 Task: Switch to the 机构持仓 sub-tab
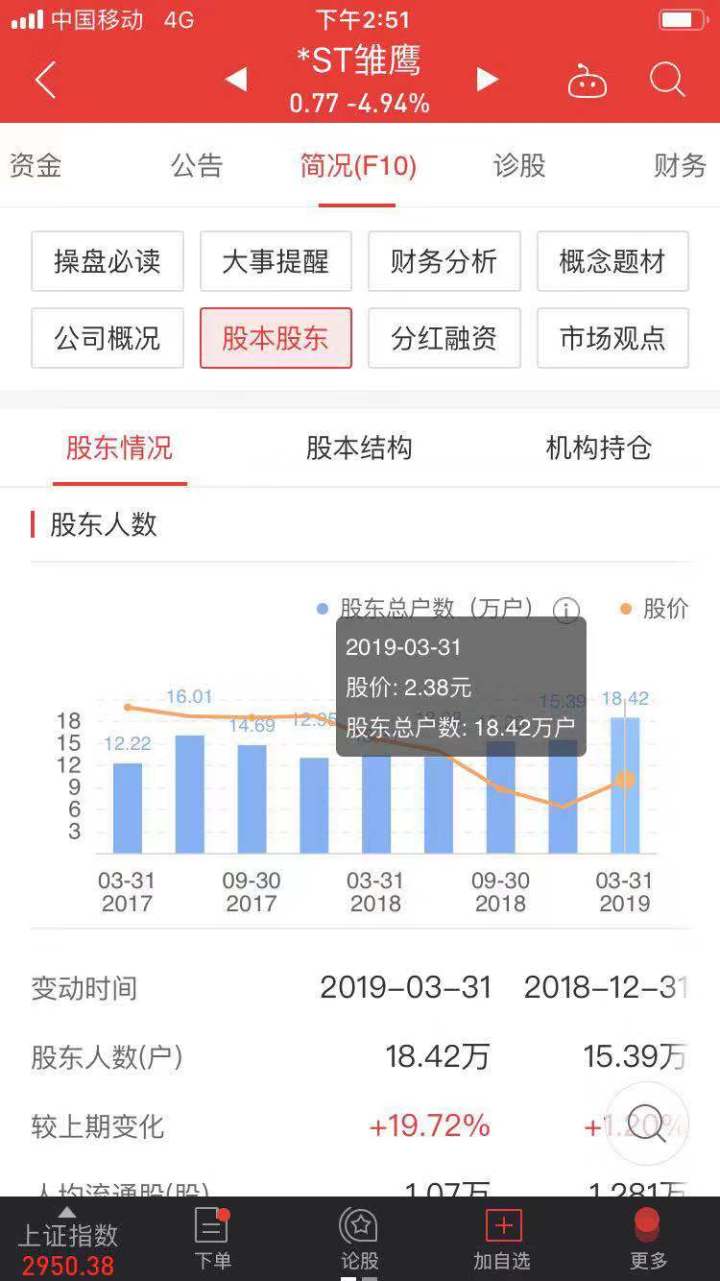click(x=598, y=448)
